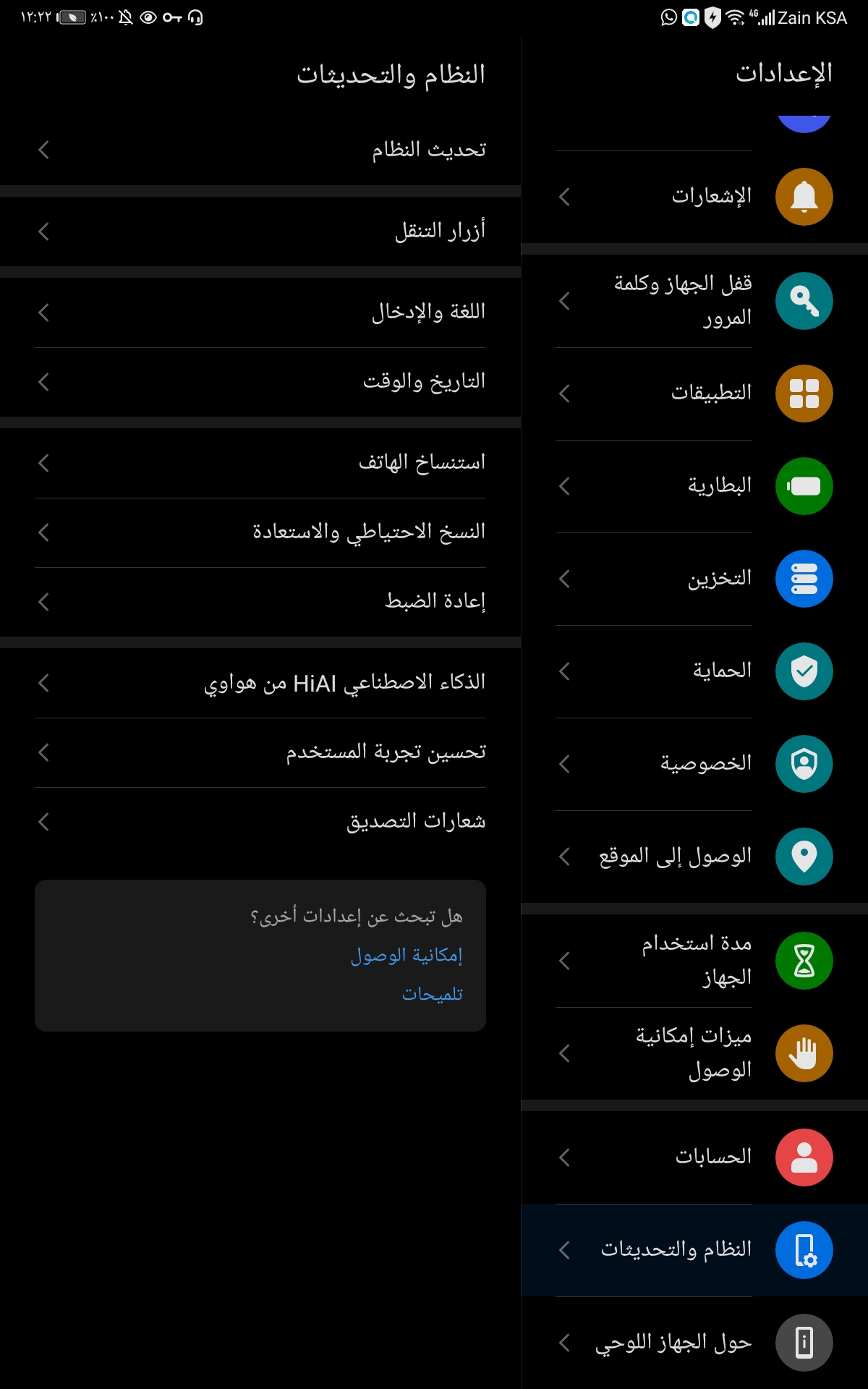Open تحسين تجربة المستخدم
This screenshot has width=868, height=1389.
(260, 752)
